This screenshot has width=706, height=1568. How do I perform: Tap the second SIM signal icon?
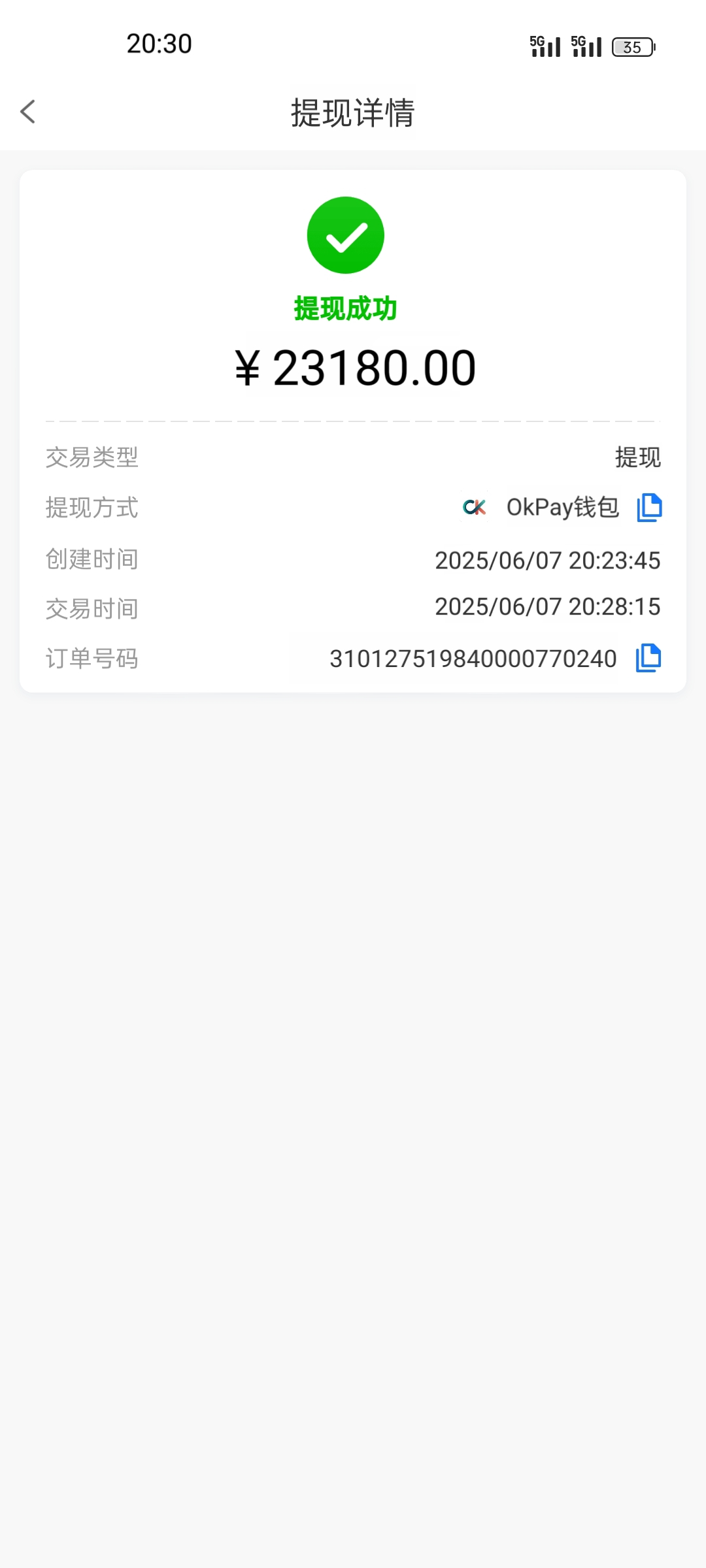[587, 46]
